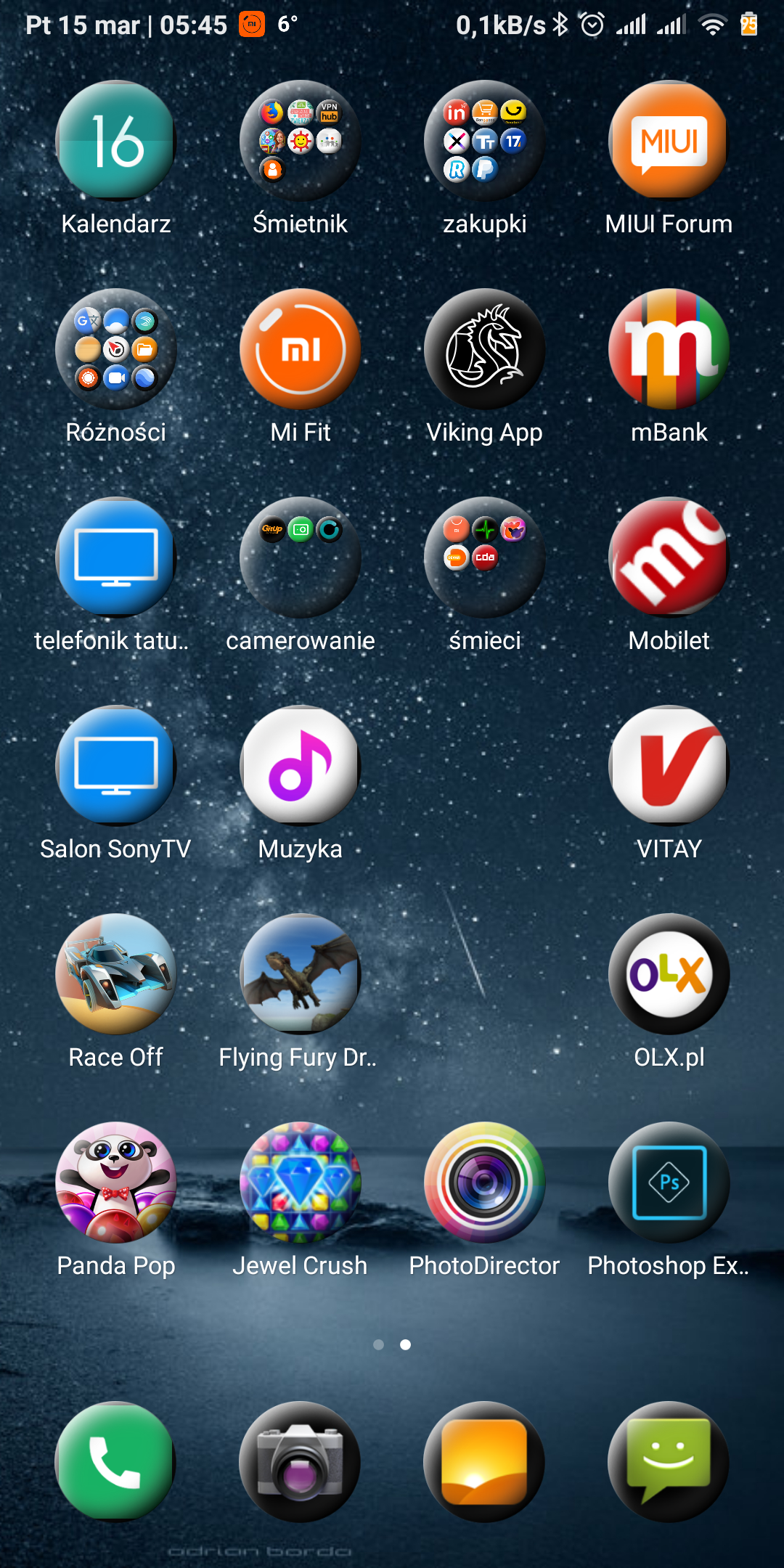The width and height of the screenshot is (784, 1568).
Task: Start the Race Off game
Action: tap(116, 974)
